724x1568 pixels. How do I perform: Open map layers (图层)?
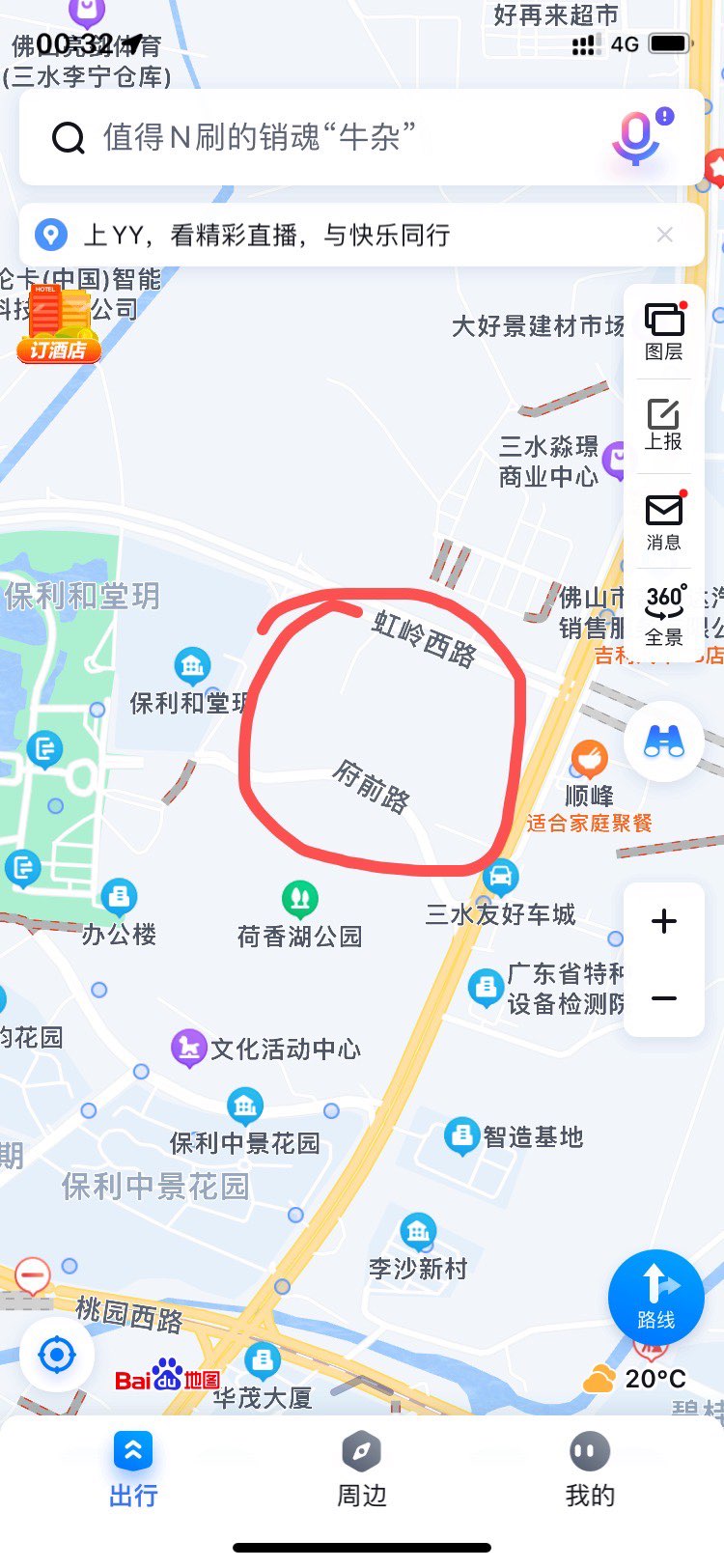pyautogui.click(x=664, y=331)
